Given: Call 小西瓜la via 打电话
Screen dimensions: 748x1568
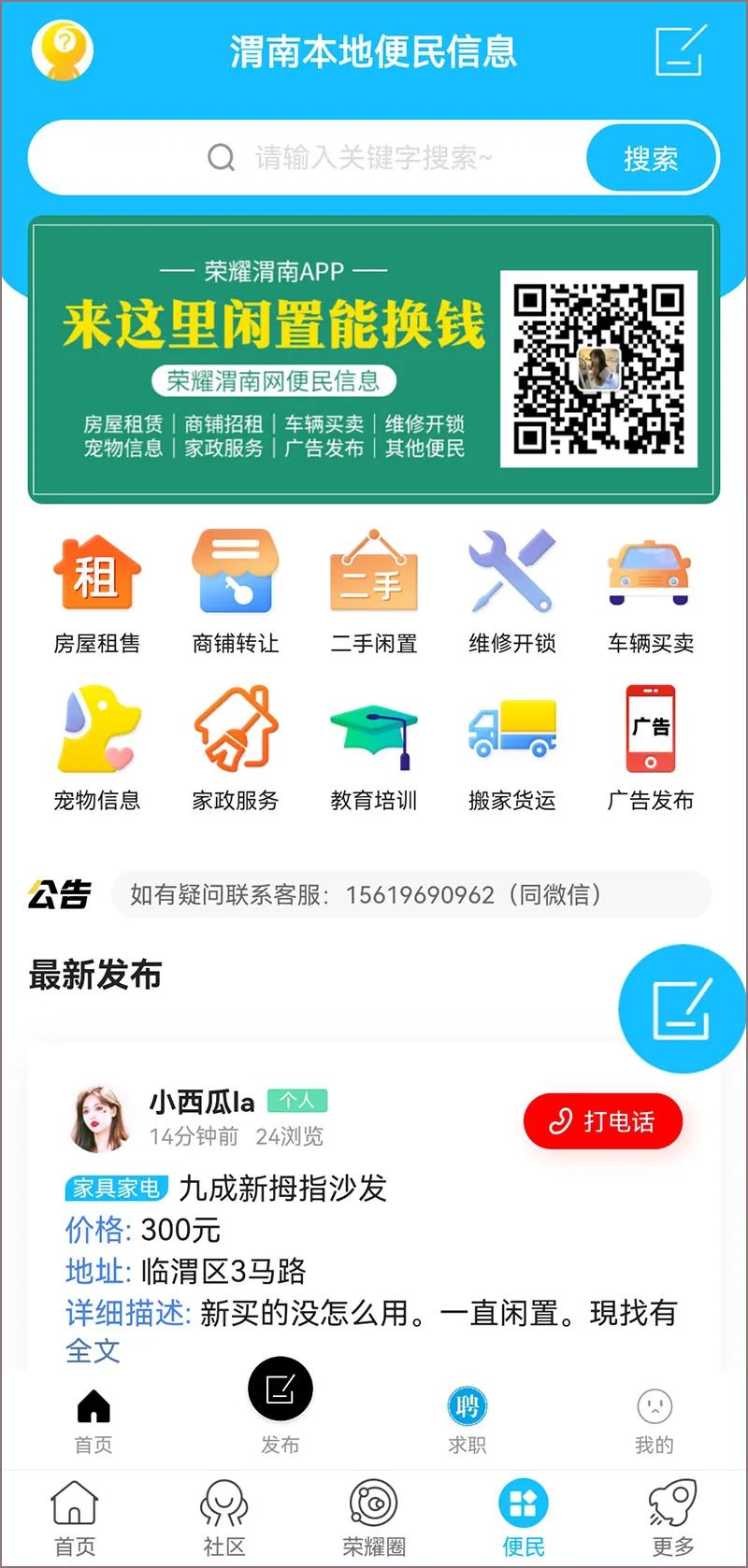Looking at the screenshot, I should pos(603,1120).
